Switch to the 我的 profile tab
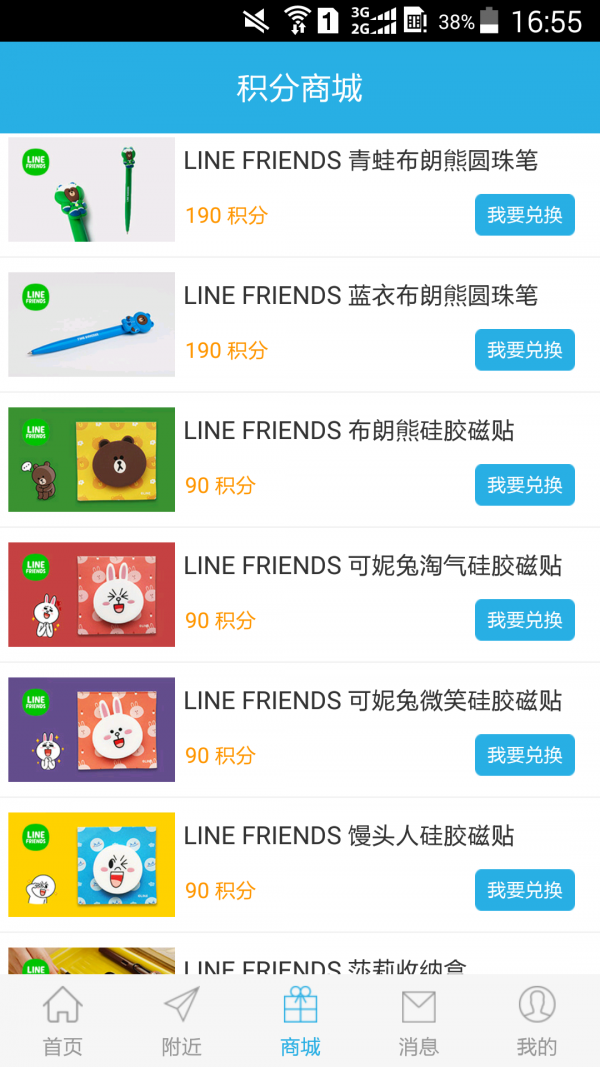The image size is (600, 1067). (537, 1021)
